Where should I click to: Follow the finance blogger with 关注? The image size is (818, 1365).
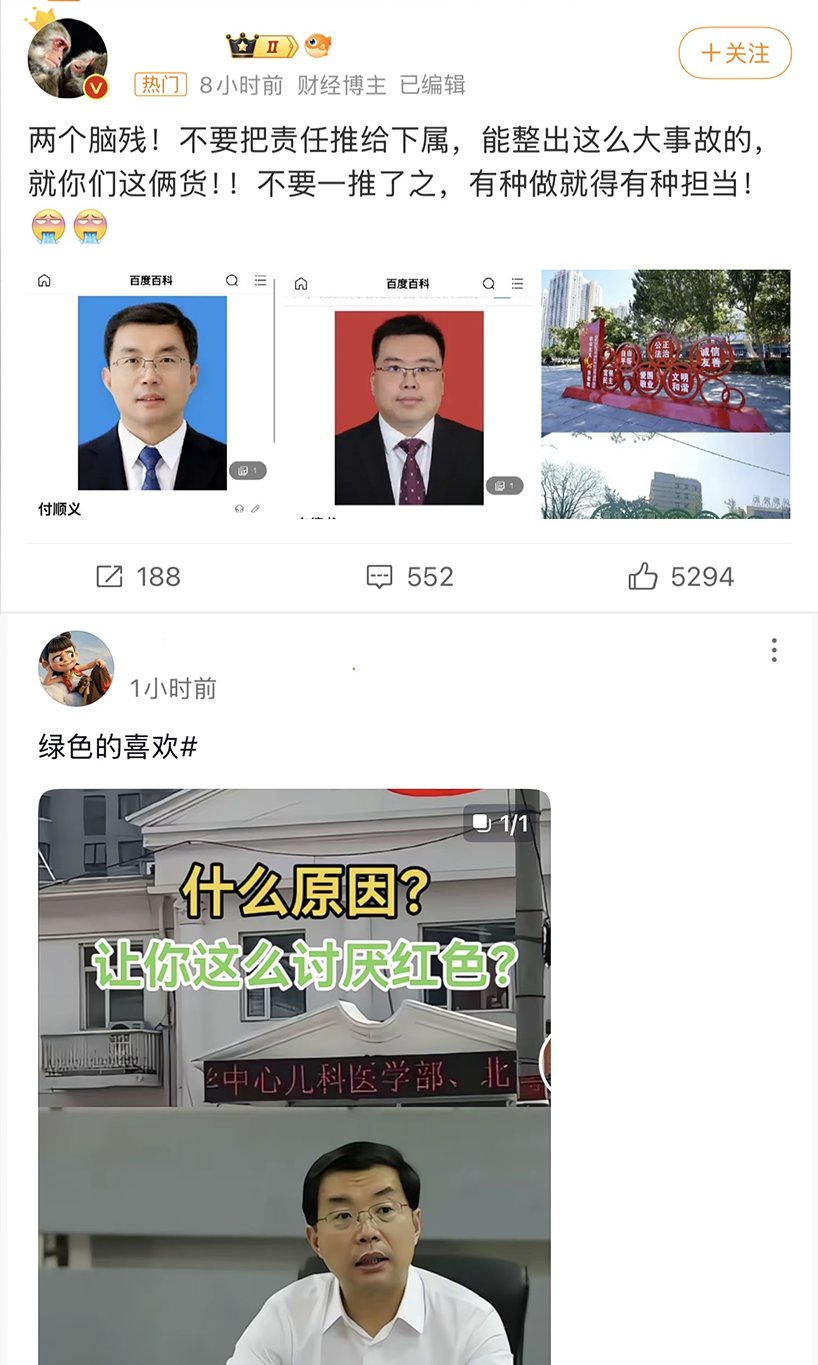735,53
